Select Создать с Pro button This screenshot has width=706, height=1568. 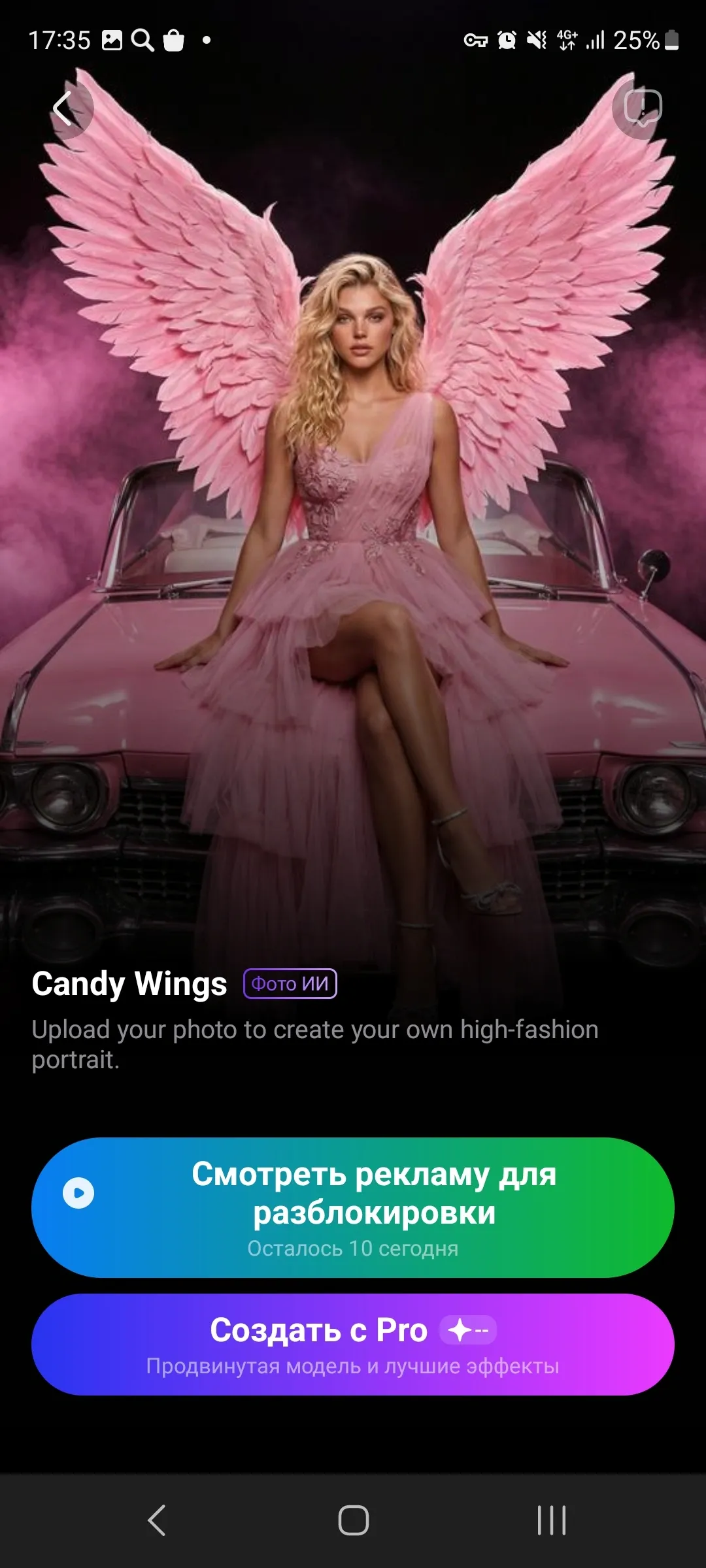[353, 1345]
